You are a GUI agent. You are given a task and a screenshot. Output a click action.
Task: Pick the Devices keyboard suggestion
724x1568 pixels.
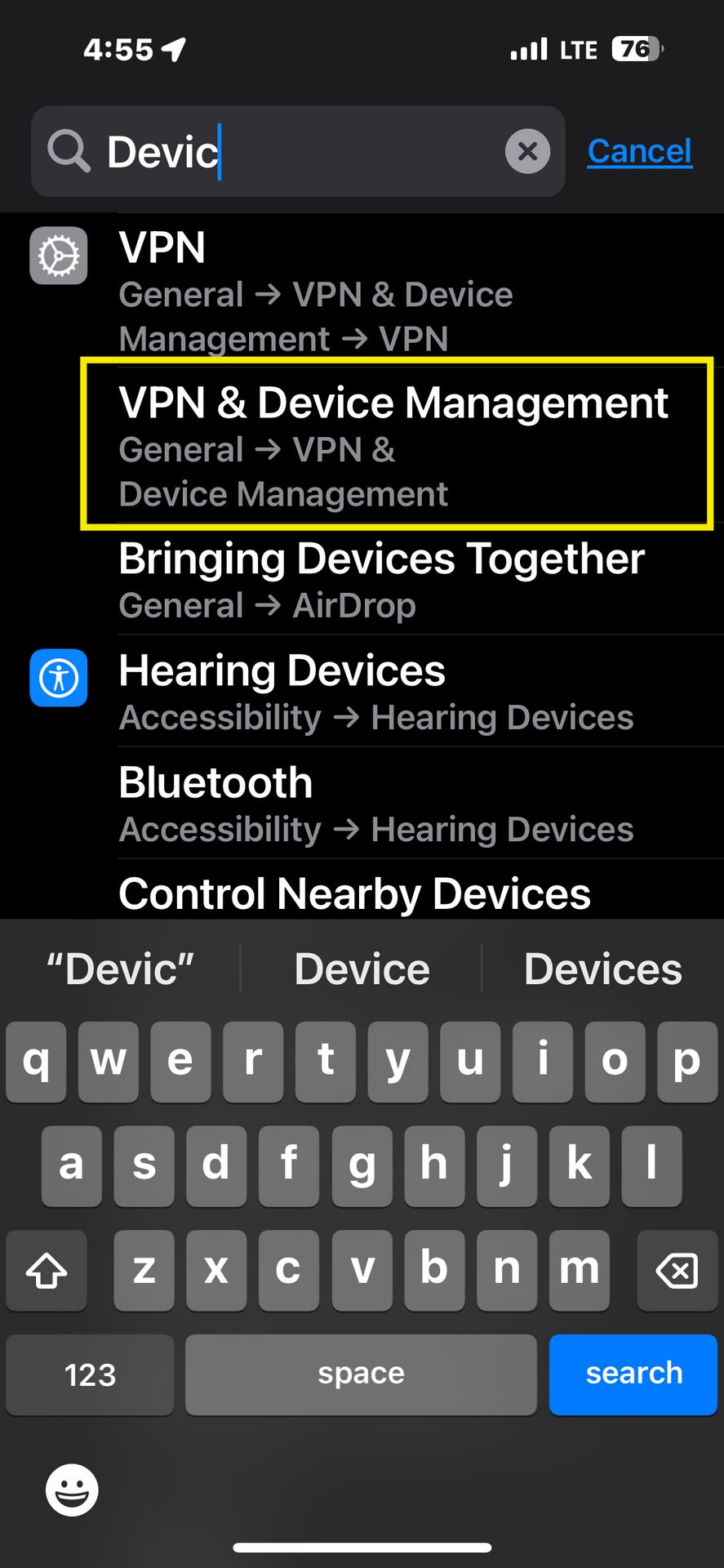pyautogui.click(x=602, y=969)
